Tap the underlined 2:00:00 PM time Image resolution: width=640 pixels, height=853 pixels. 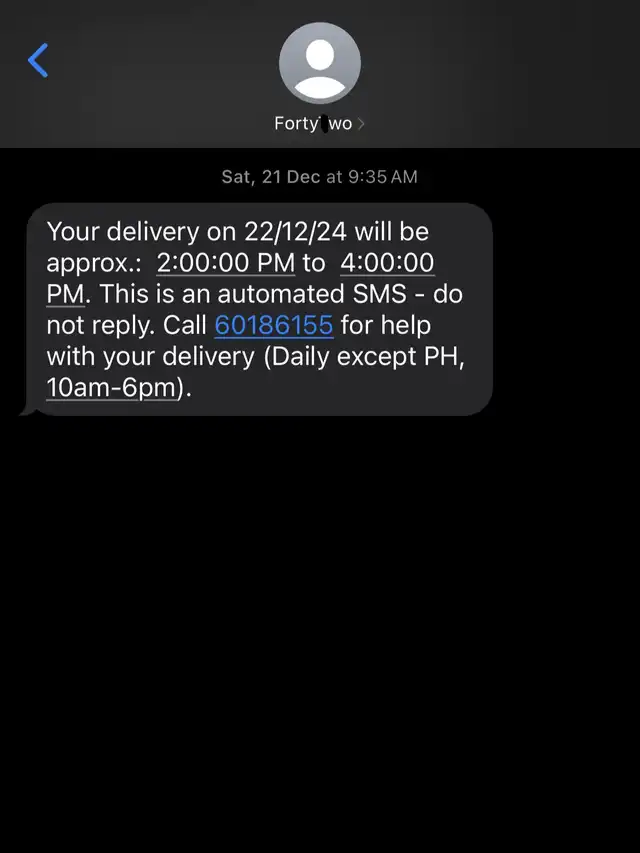pyautogui.click(x=225, y=263)
